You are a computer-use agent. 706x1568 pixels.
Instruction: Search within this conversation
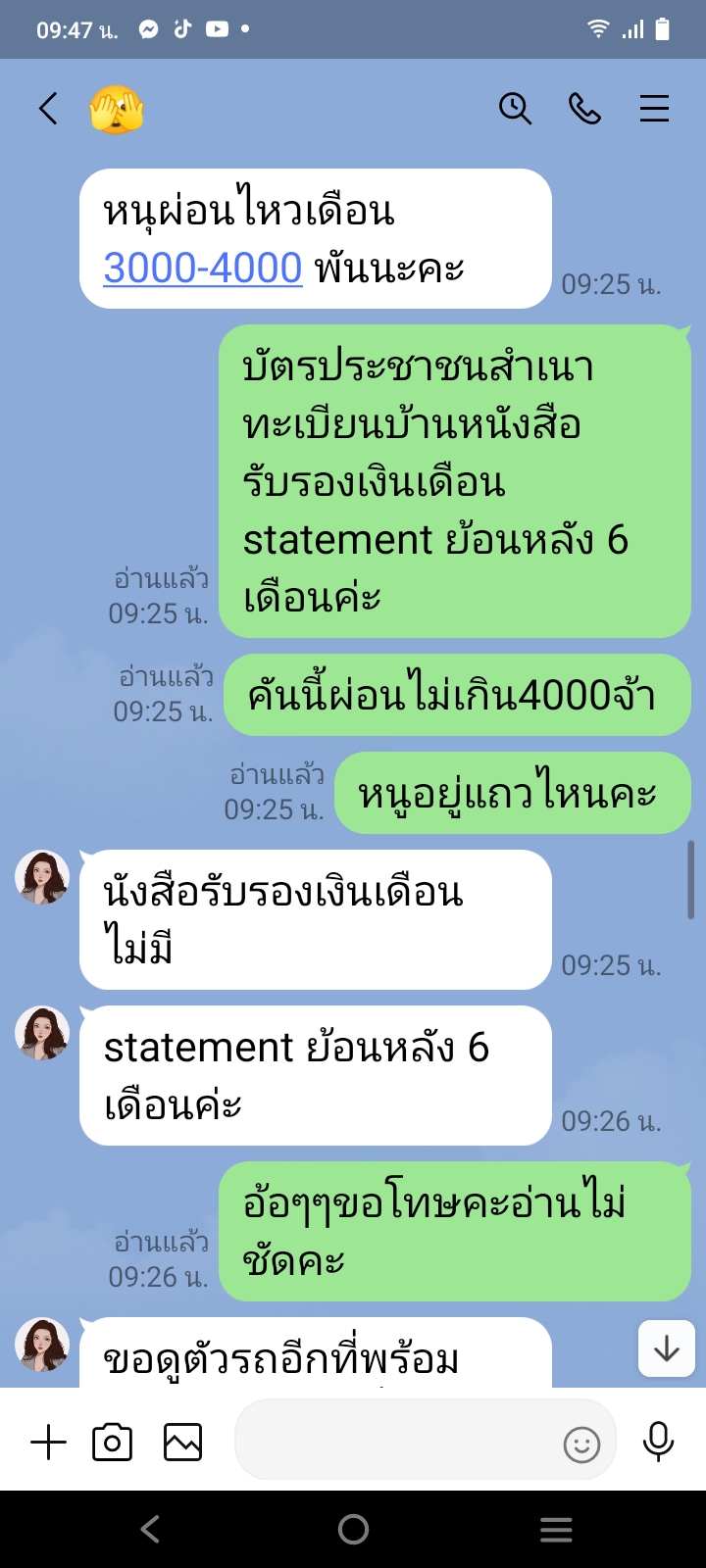click(515, 108)
